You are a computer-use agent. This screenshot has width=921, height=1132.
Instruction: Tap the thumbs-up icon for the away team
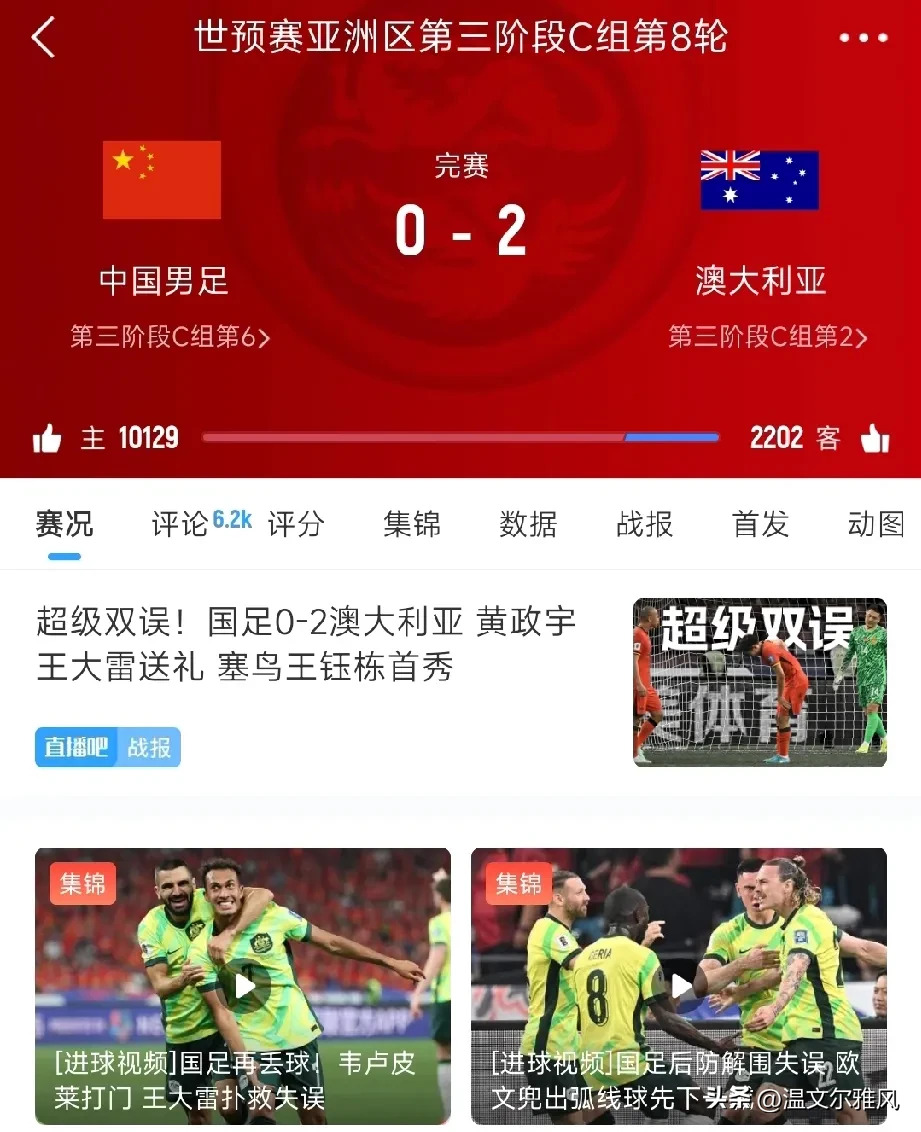(874, 437)
